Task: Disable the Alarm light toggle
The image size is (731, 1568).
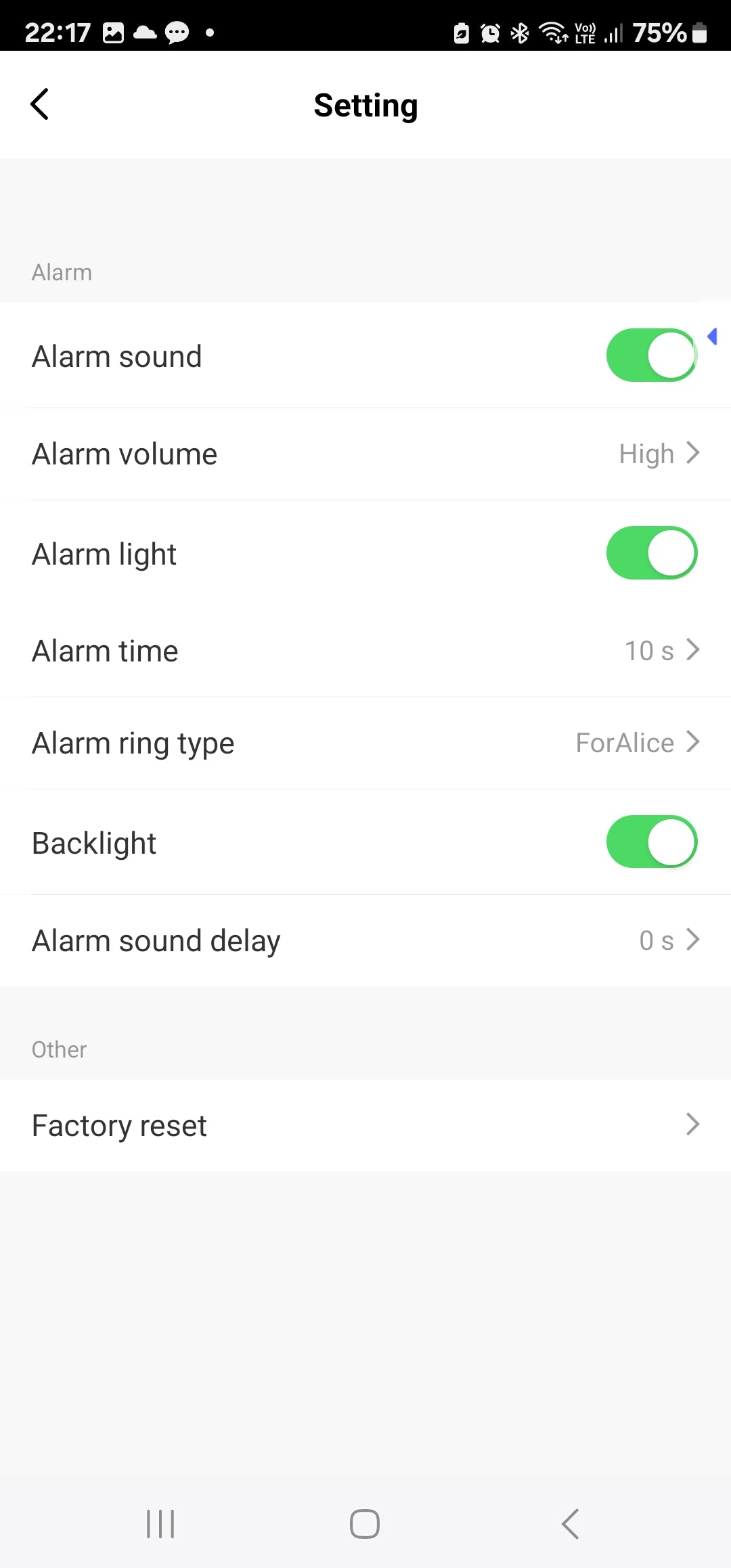Action: click(x=651, y=553)
